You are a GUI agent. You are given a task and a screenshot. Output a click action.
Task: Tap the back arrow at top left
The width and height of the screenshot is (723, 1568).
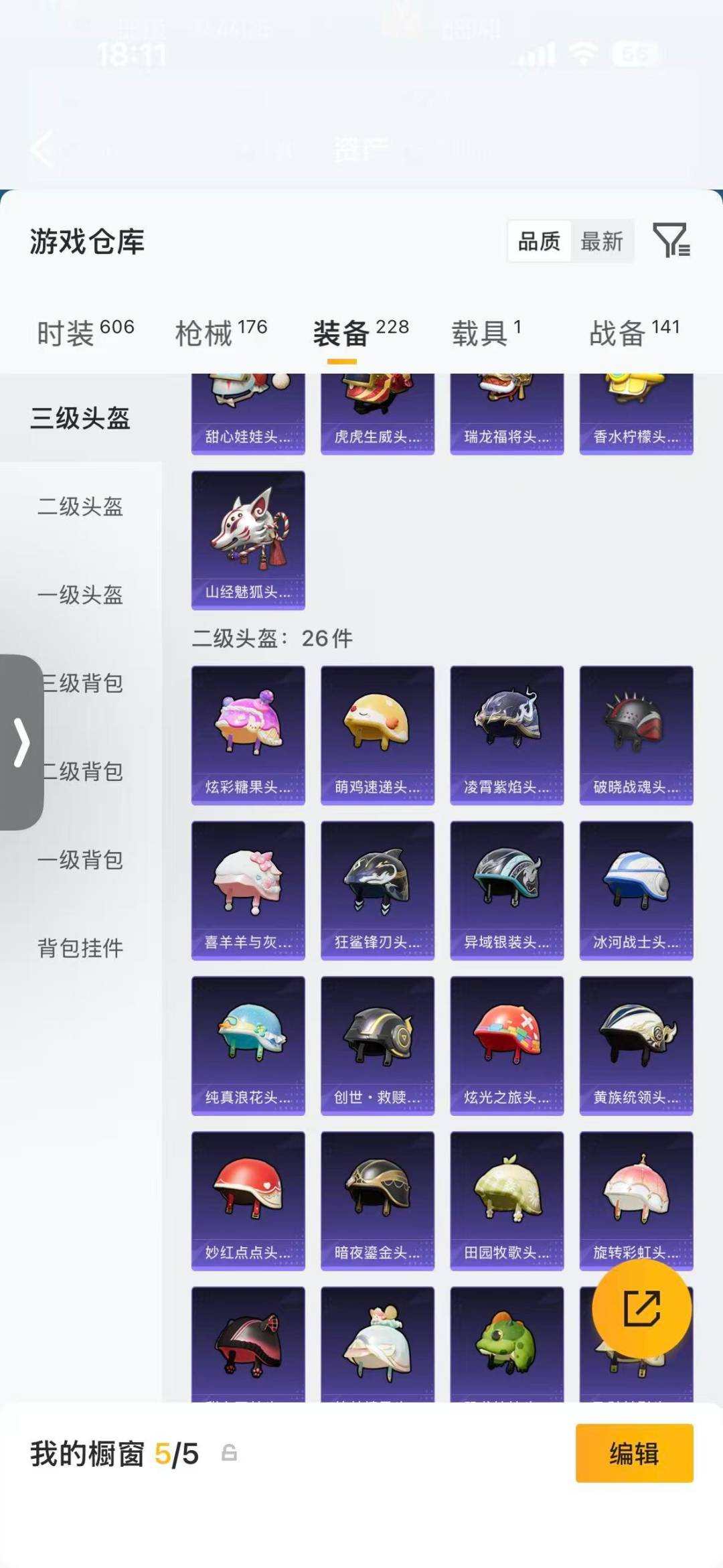point(42,149)
